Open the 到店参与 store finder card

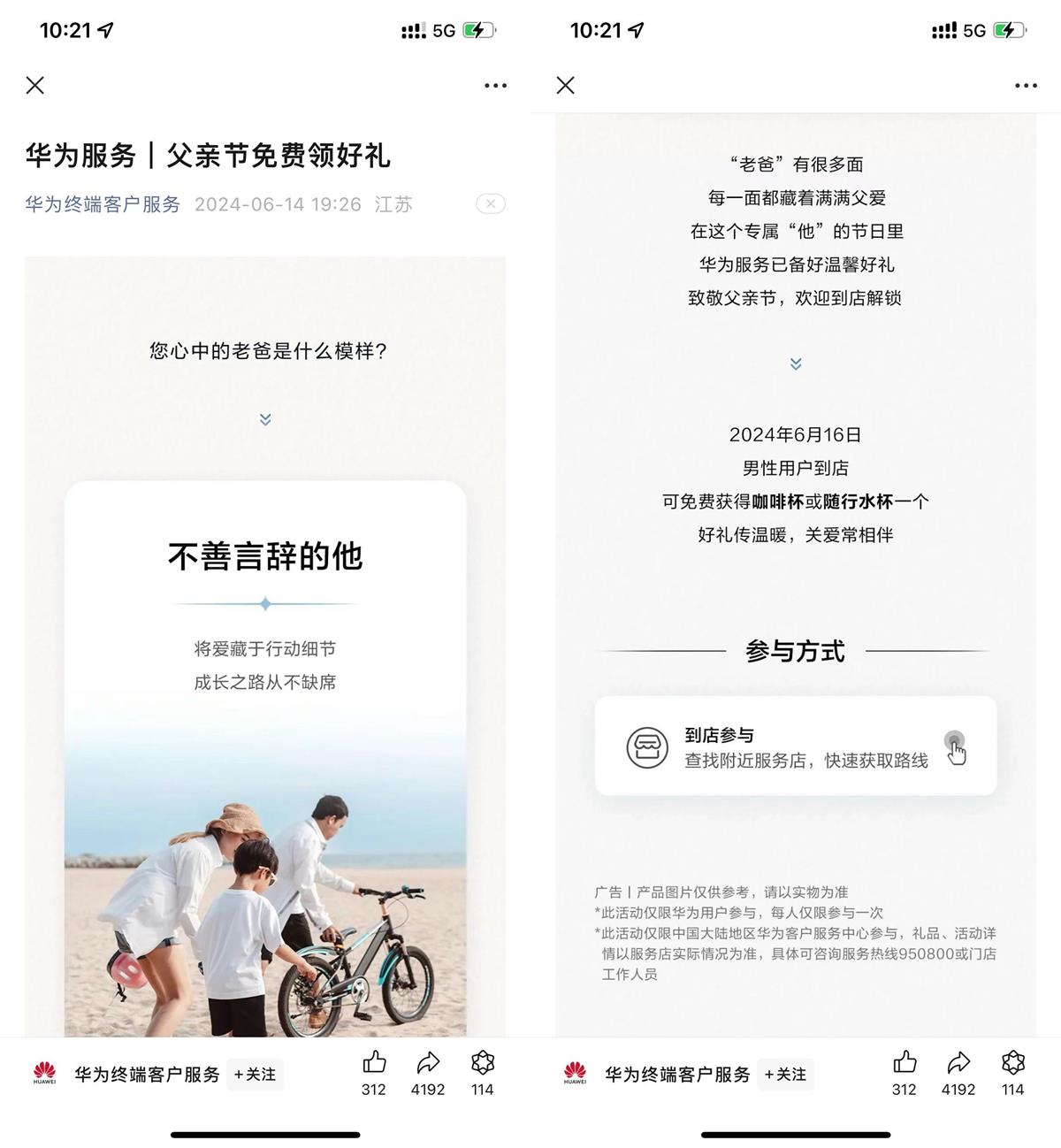[x=795, y=746]
